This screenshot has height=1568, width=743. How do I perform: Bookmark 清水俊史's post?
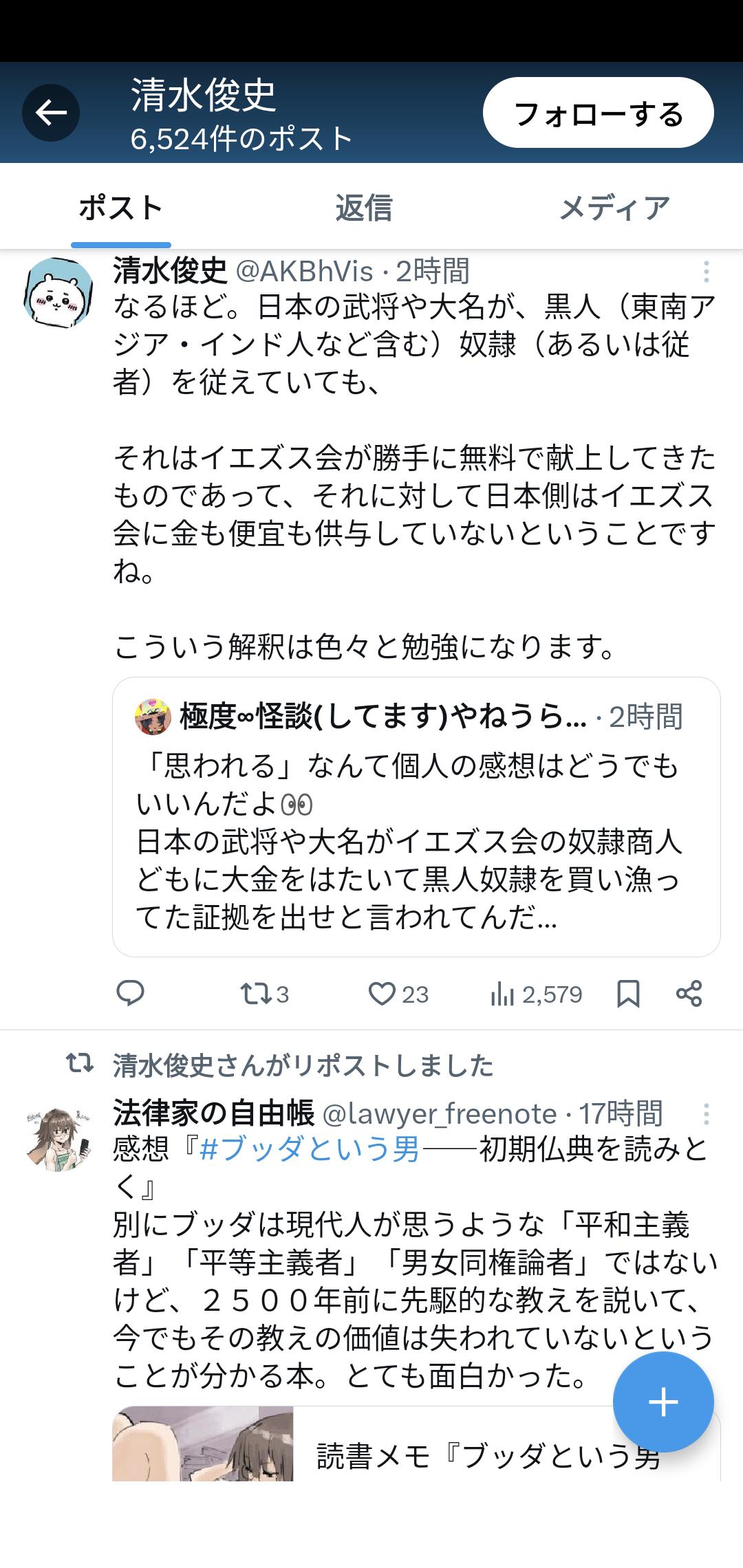(628, 994)
